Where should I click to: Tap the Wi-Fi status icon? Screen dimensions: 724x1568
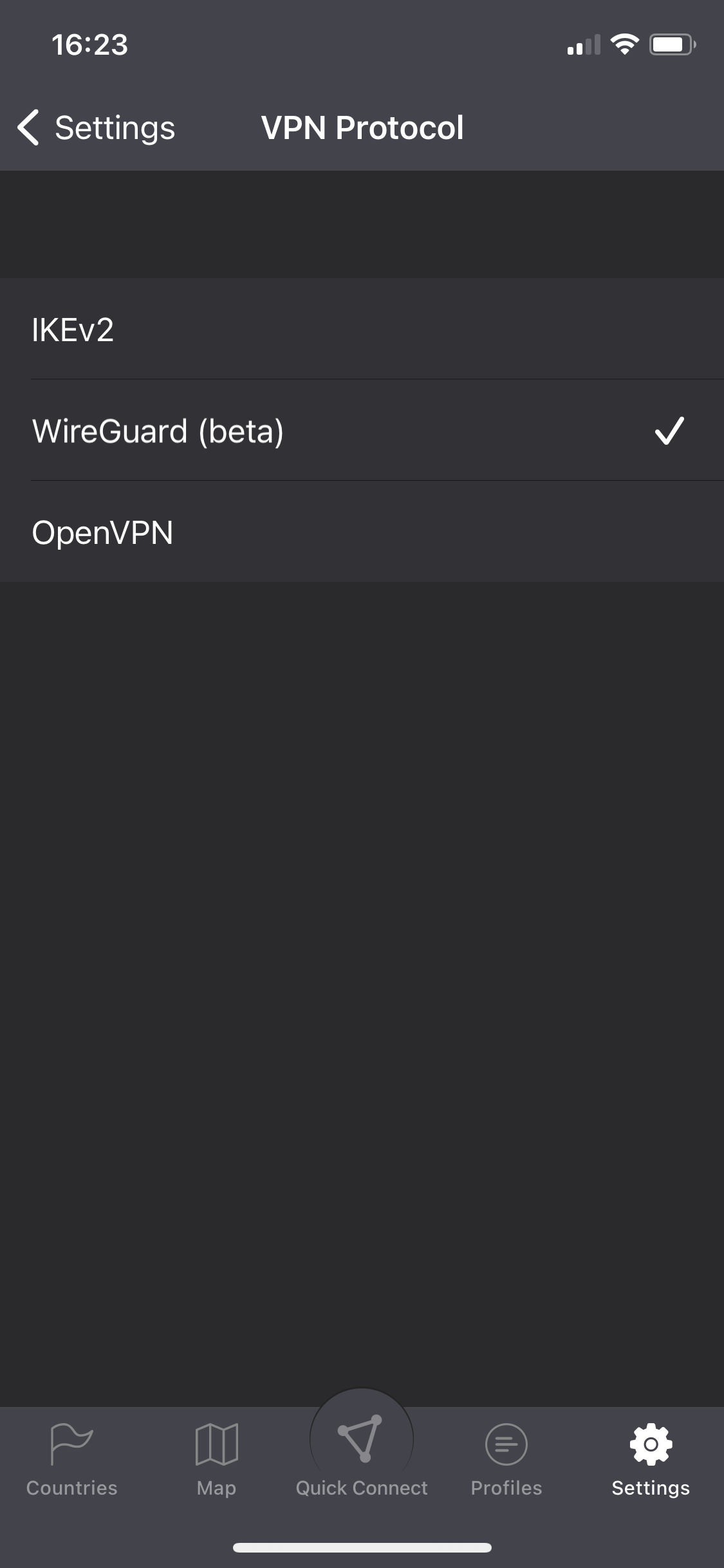click(623, 43)
